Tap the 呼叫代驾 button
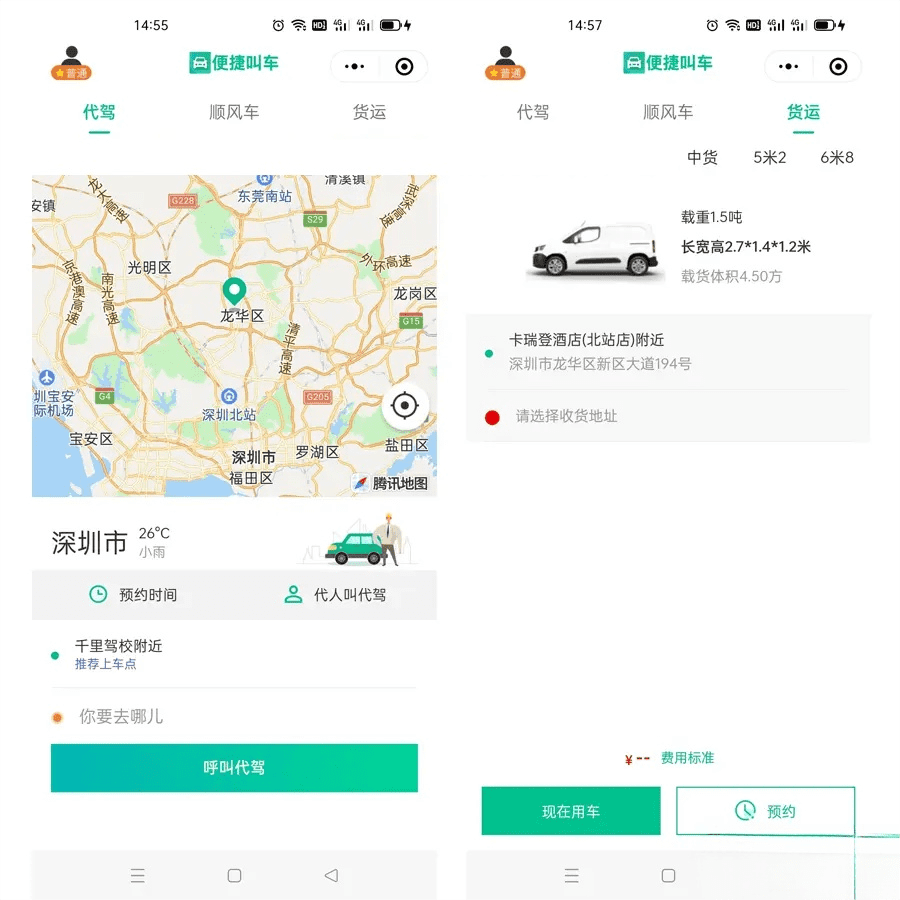900x900 pixels. point(234,768)
